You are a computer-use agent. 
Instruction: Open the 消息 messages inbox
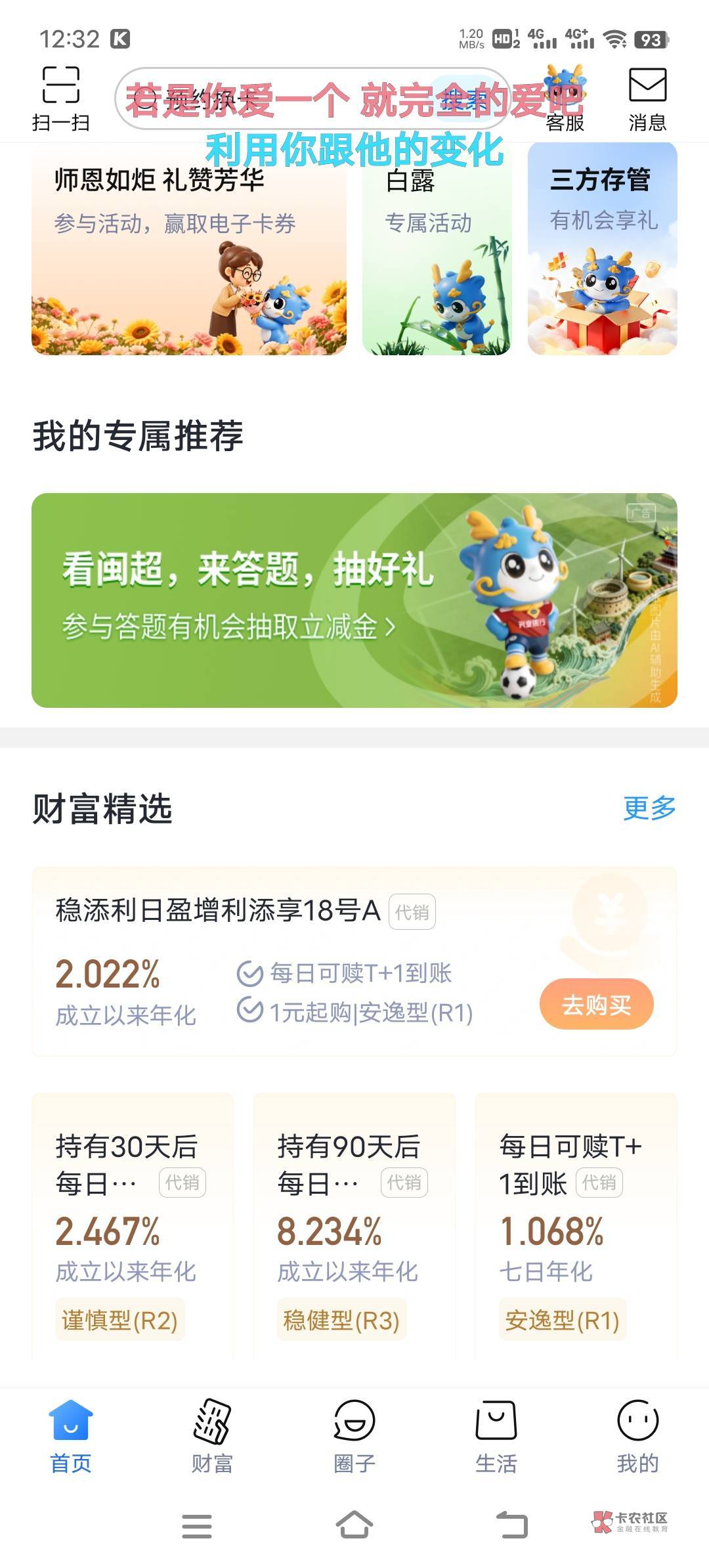point(647,98)
